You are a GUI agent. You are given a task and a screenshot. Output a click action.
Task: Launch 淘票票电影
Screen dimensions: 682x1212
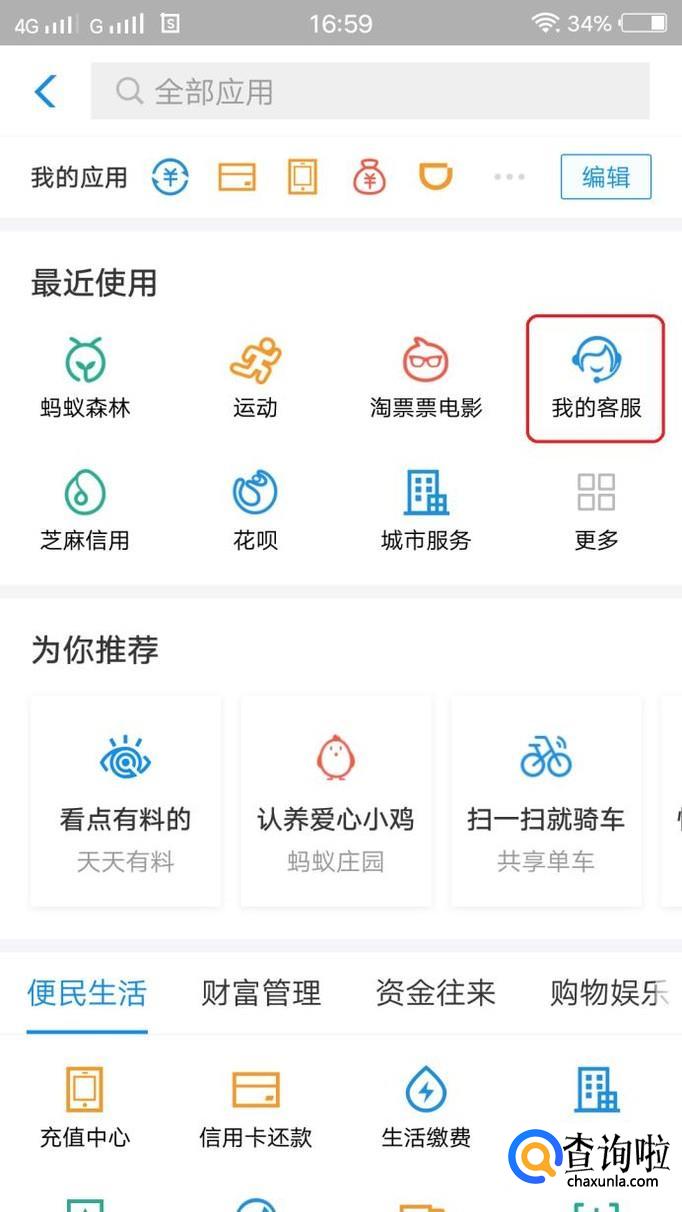(x=426, y=377)
